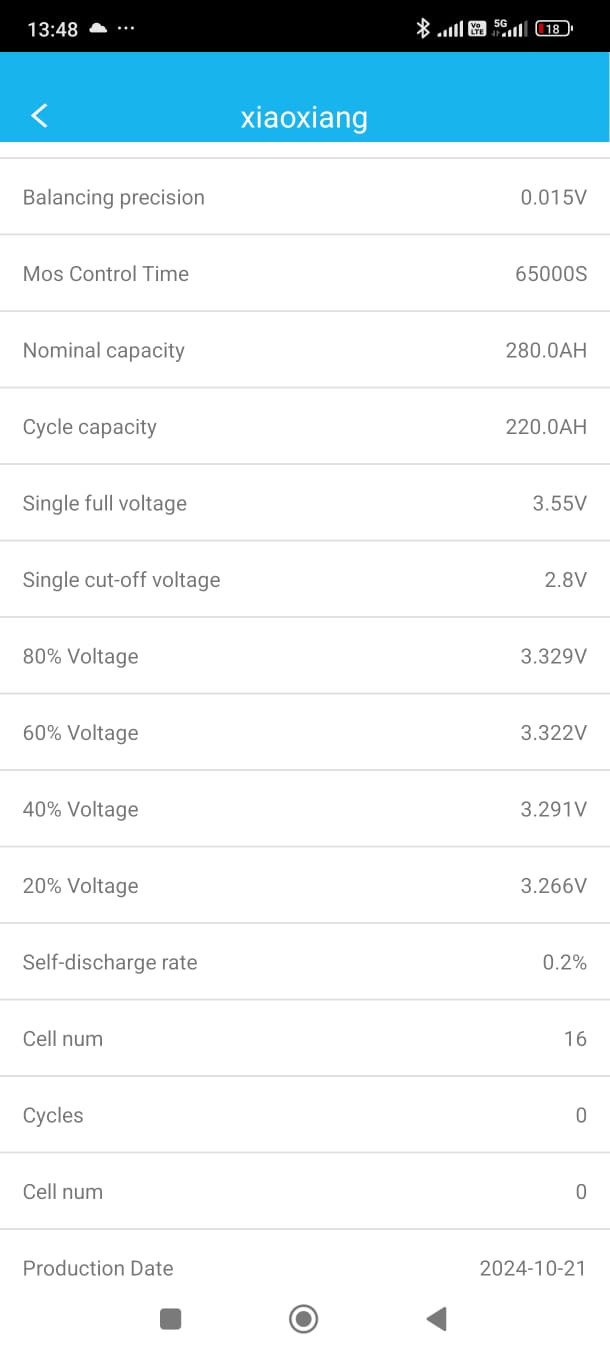Open the Nominal capacity setting

click(305, 350)
